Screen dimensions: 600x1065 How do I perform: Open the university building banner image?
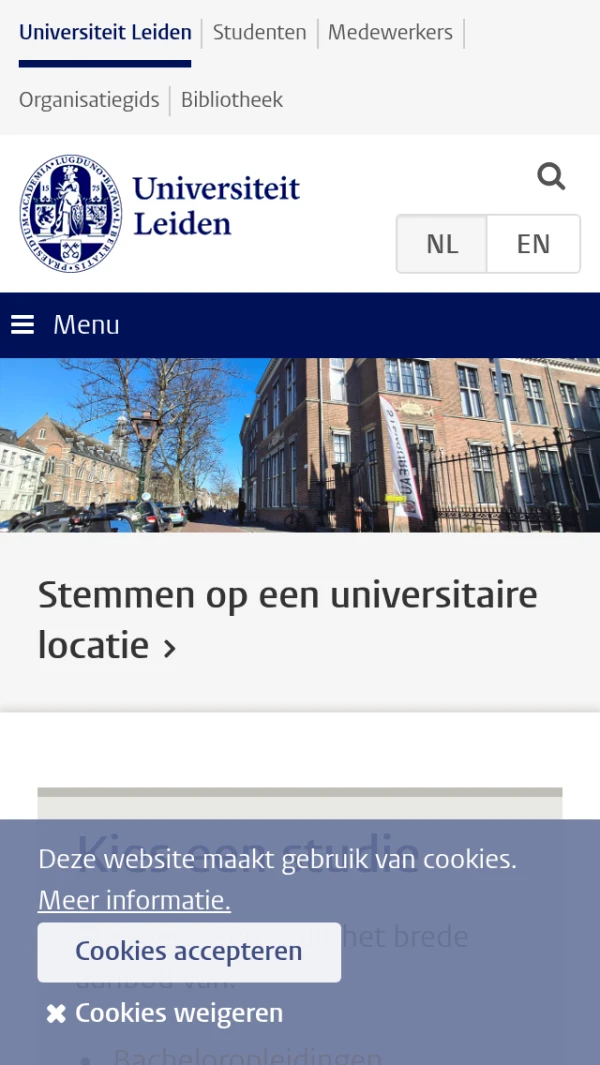[300, 445]
